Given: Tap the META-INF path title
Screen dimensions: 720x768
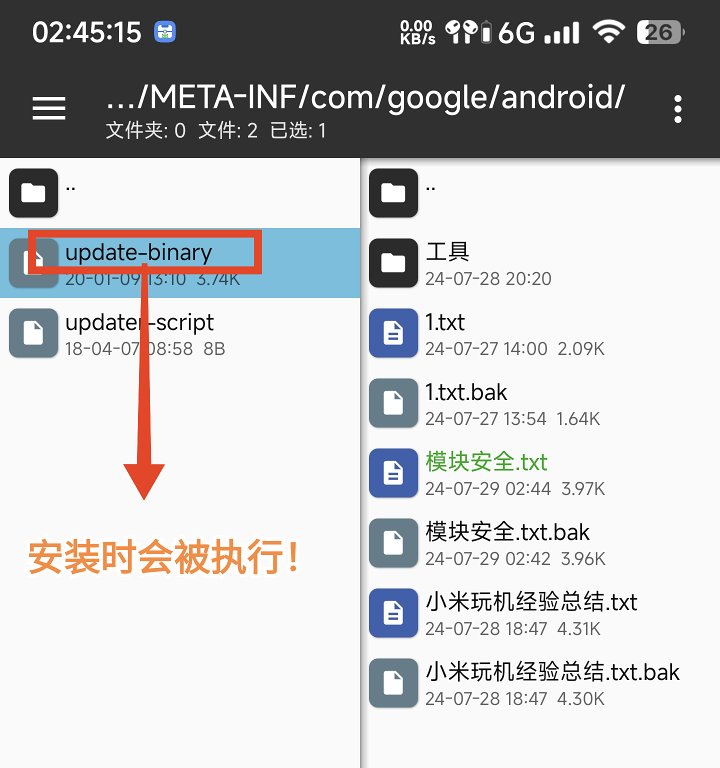Looking at the screenshot, I should click(365, 98).
